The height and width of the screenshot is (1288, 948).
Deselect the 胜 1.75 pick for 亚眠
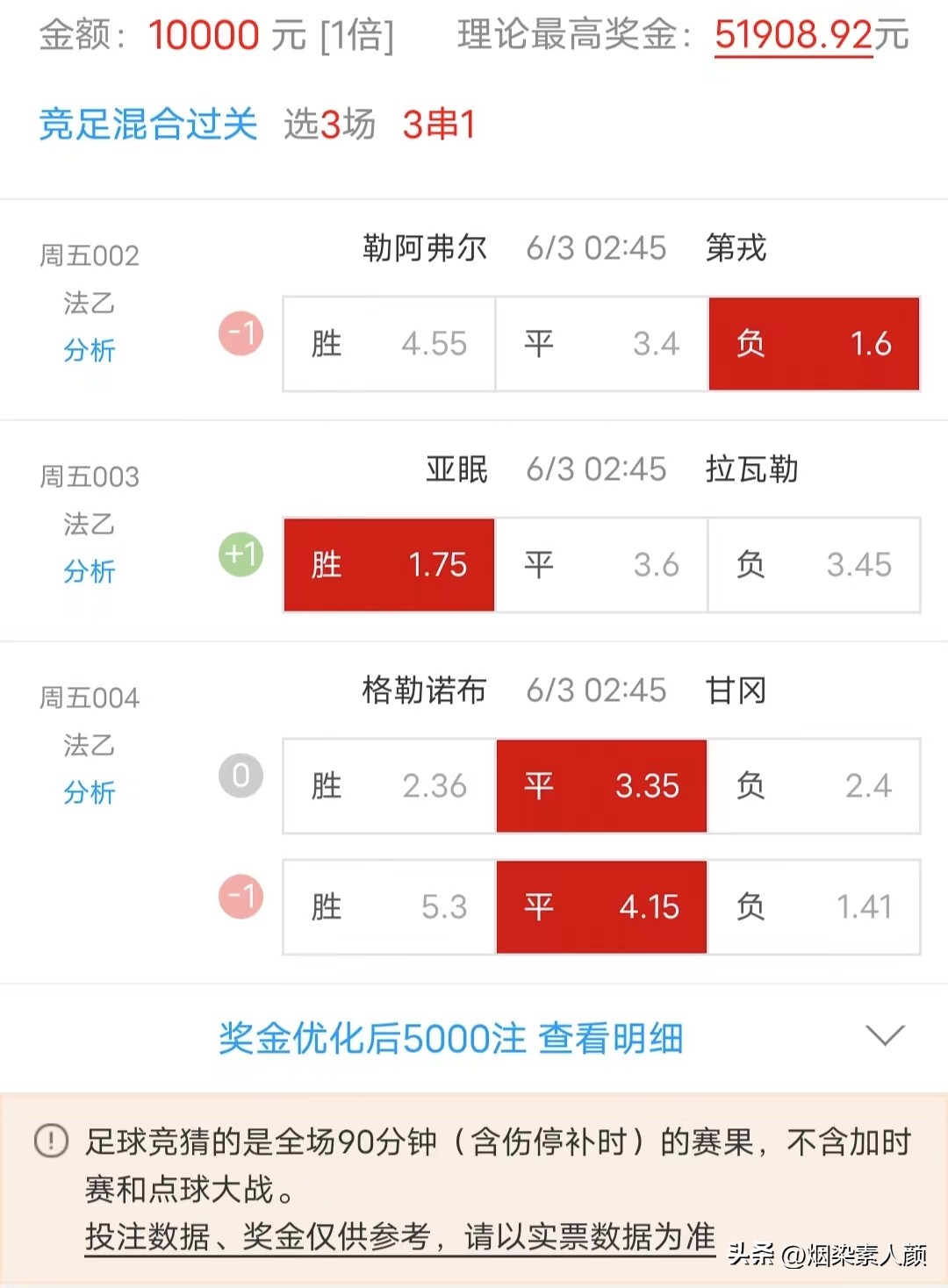coord(388,566)
